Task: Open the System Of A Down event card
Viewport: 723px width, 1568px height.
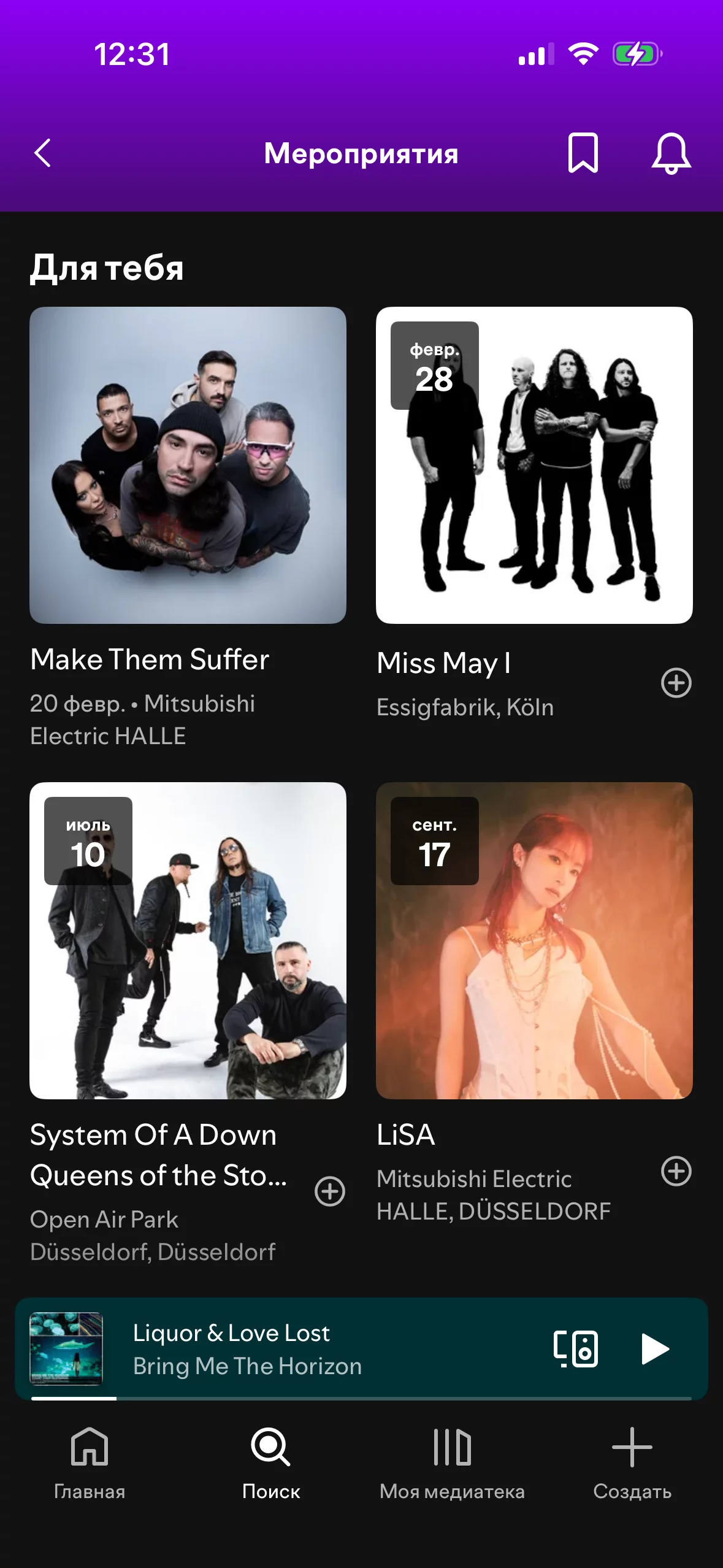Action: [x=188, y=940]
